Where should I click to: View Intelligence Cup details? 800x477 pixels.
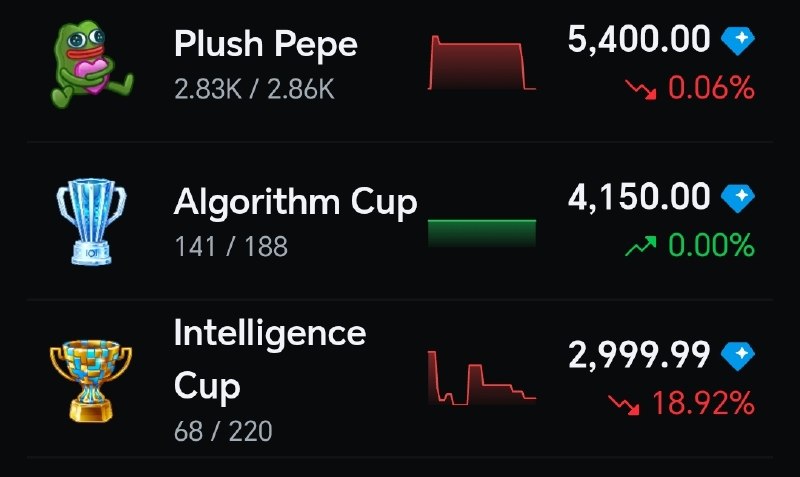click(x=400, y=378)
